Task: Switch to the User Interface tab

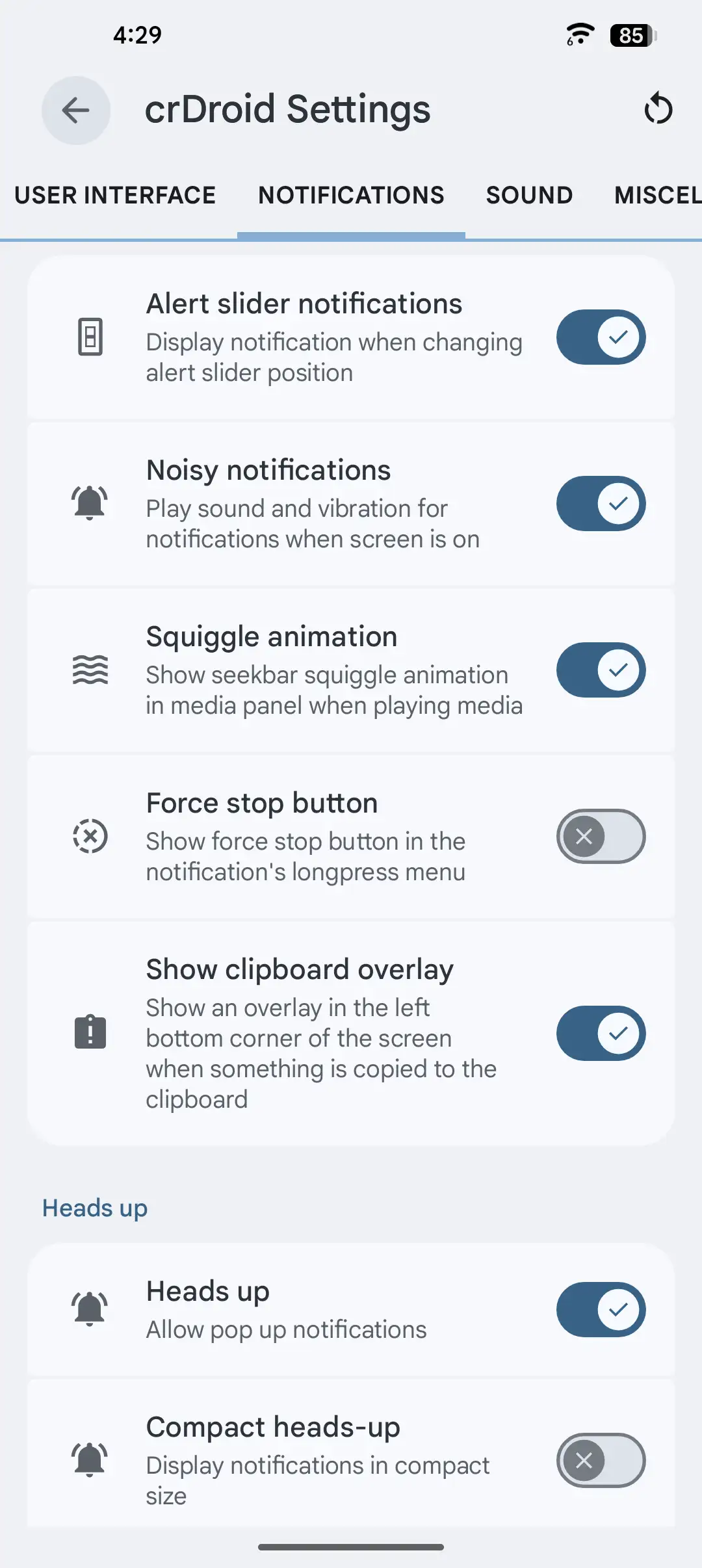Action: pos(115,195)
